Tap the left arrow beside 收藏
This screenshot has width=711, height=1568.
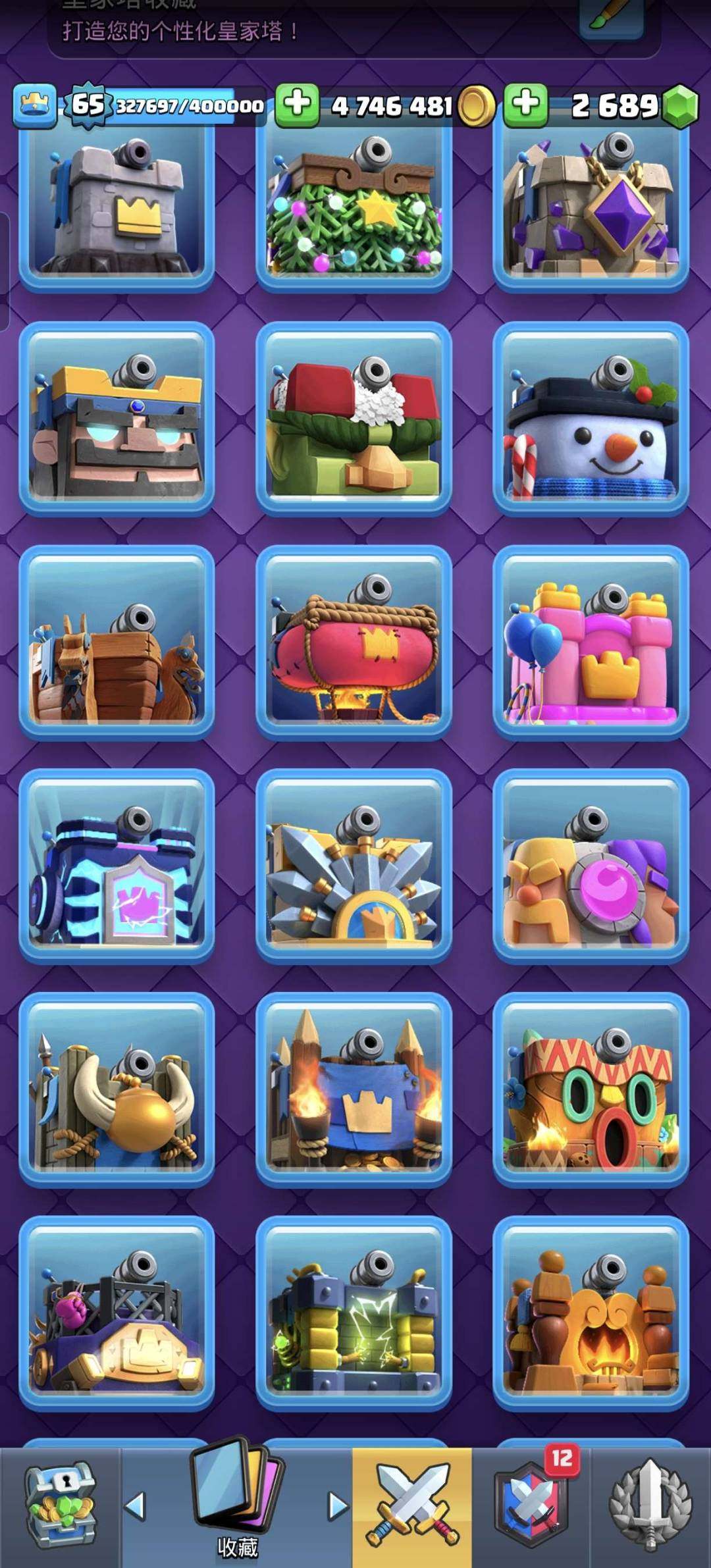click(x=135, y=1505)
